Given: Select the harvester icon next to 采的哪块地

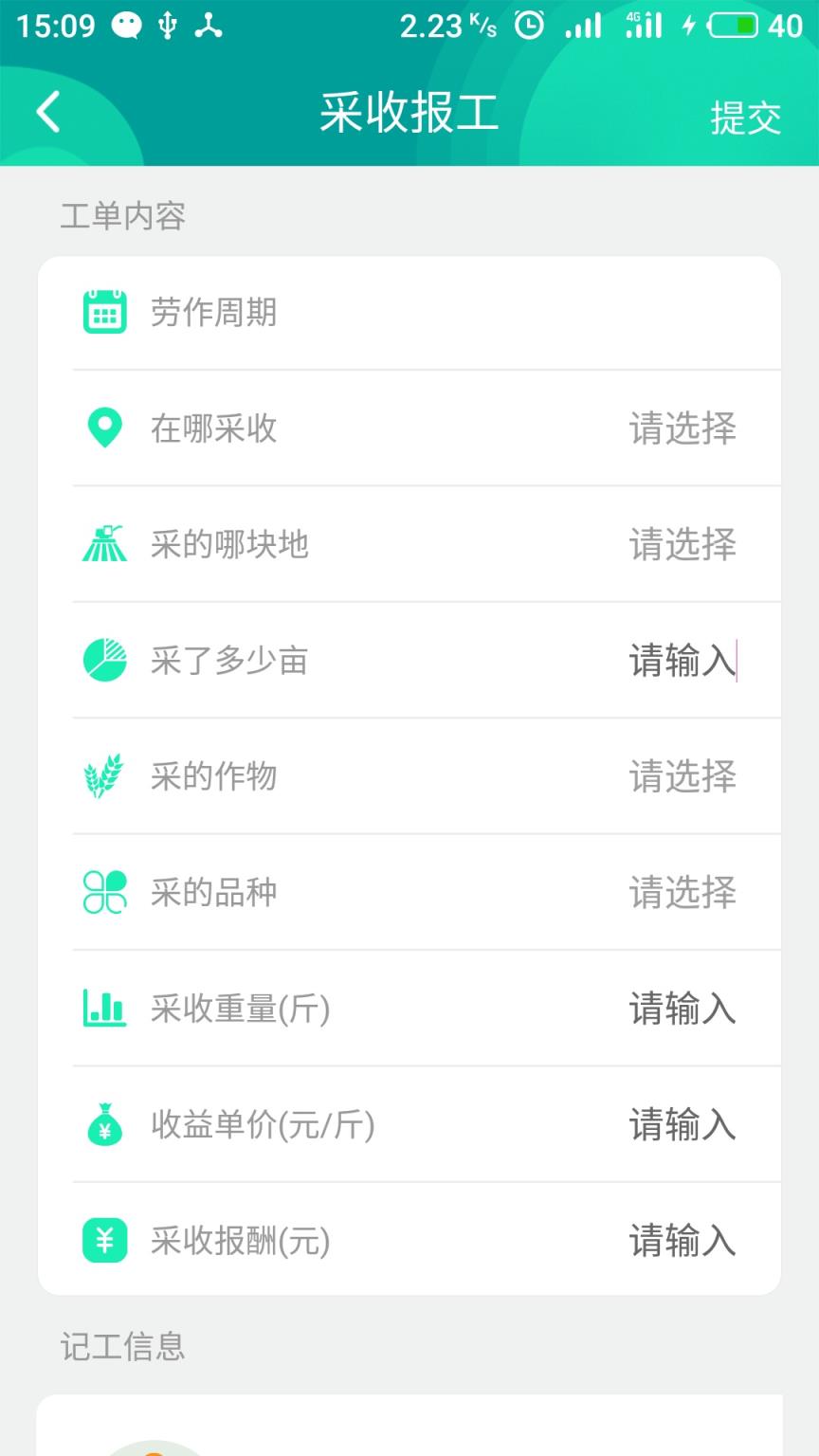Looking at the screenshot, I should tap(105, 544).
